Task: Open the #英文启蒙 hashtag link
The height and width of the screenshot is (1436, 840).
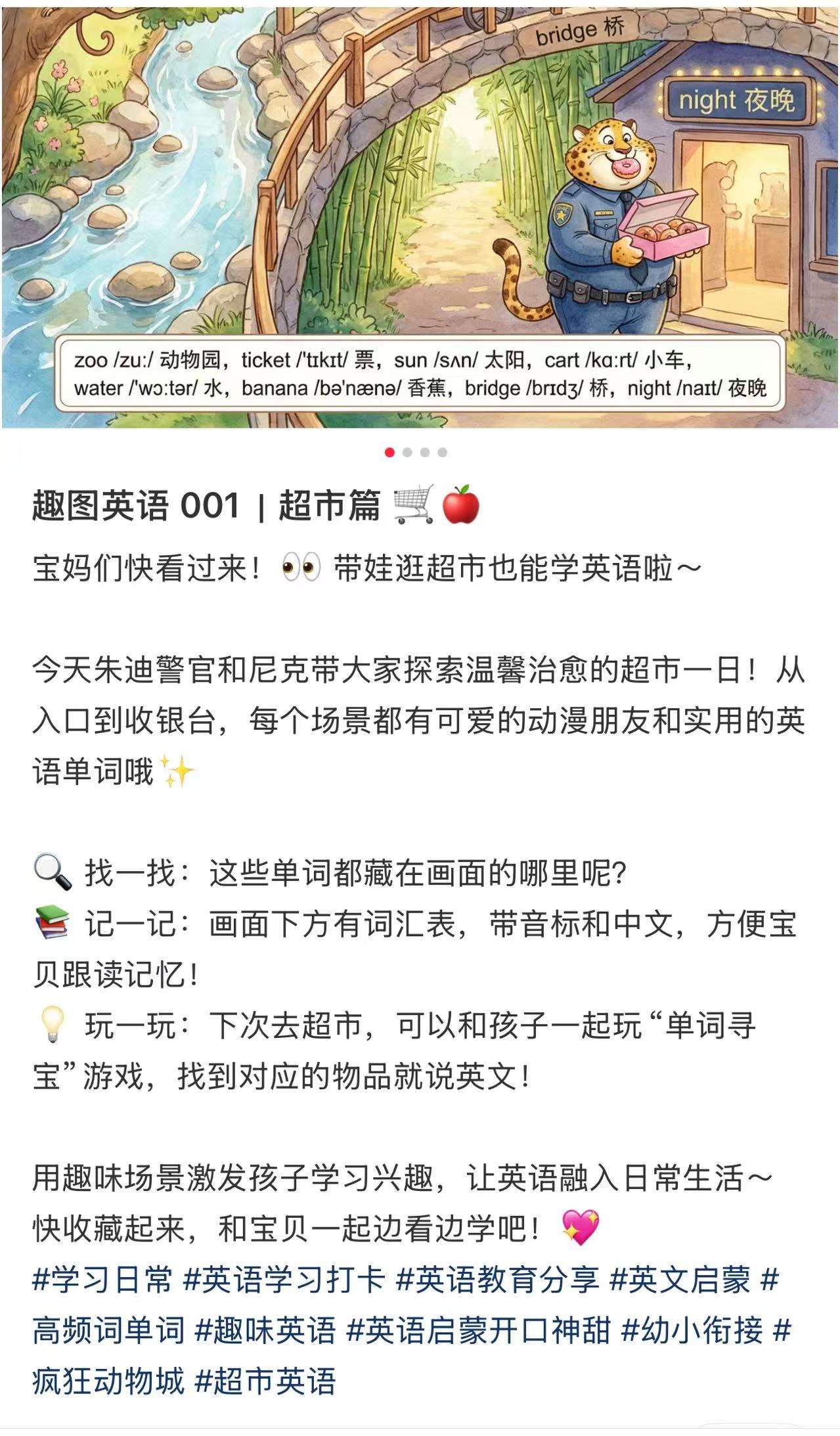Action: click(680, 1280)
